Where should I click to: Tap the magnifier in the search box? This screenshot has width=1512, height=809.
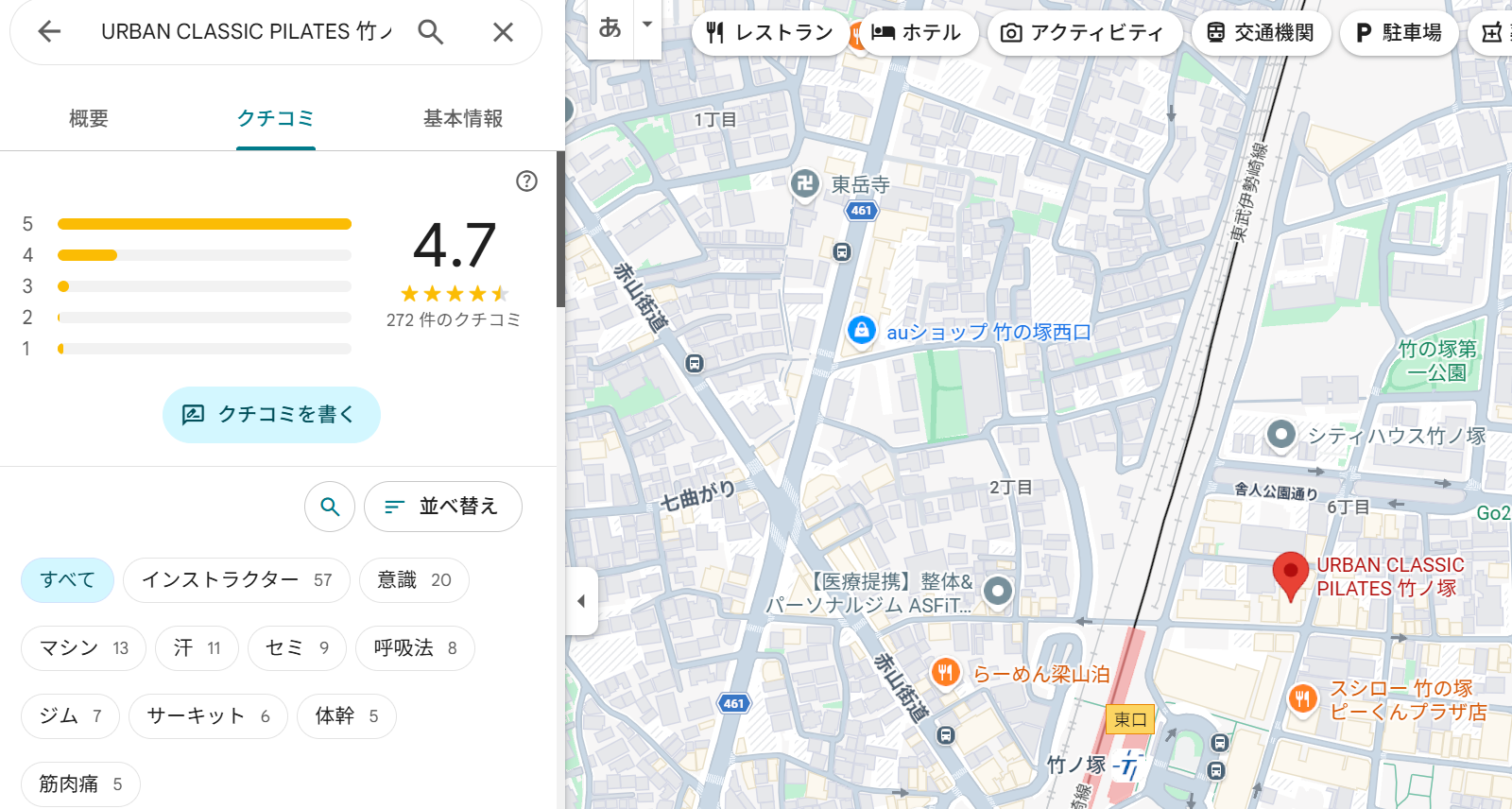pyautogui.click(x=431, y=31)
